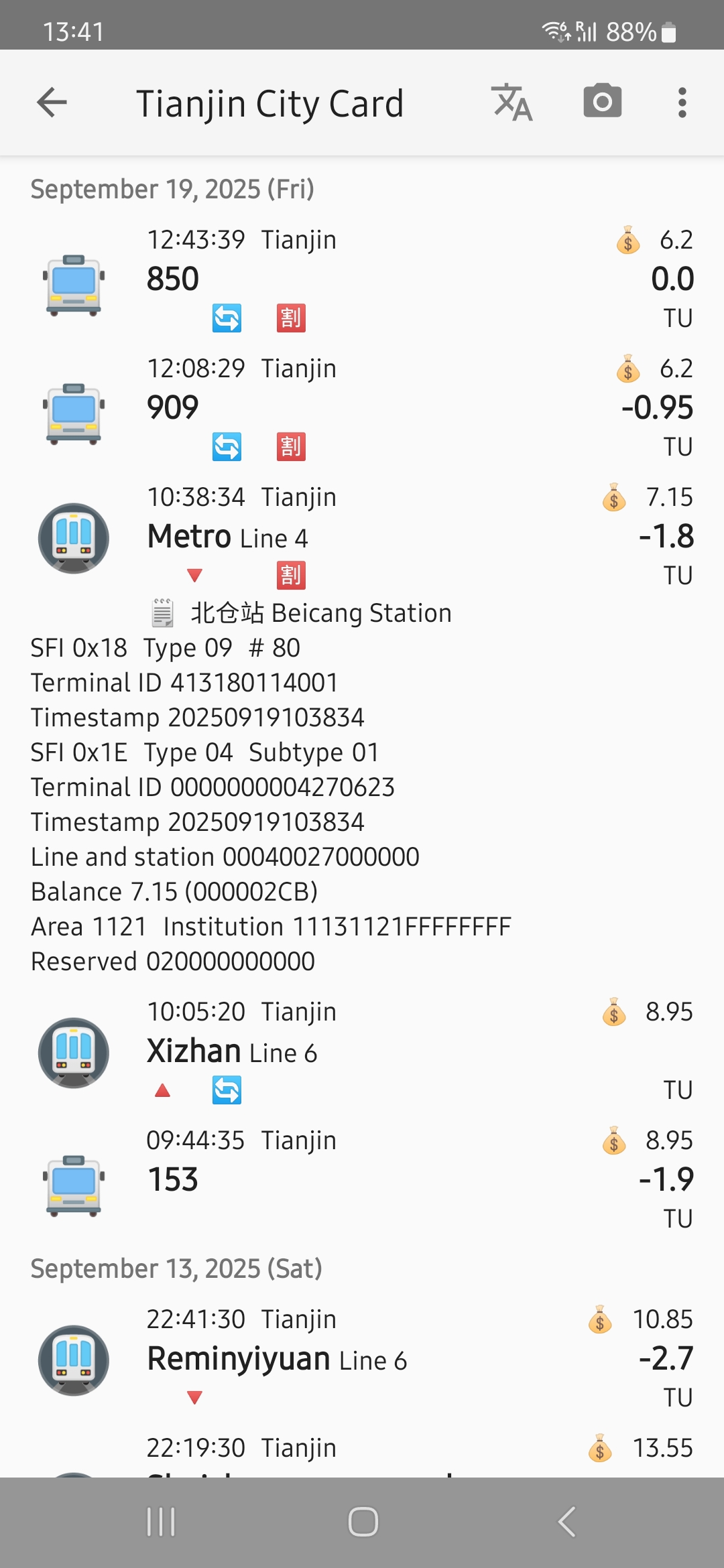Viewport: 724px width, 1568px height.
Task: Expand the 12:43:39 bus 850 trip
Action: click(362, 279)
